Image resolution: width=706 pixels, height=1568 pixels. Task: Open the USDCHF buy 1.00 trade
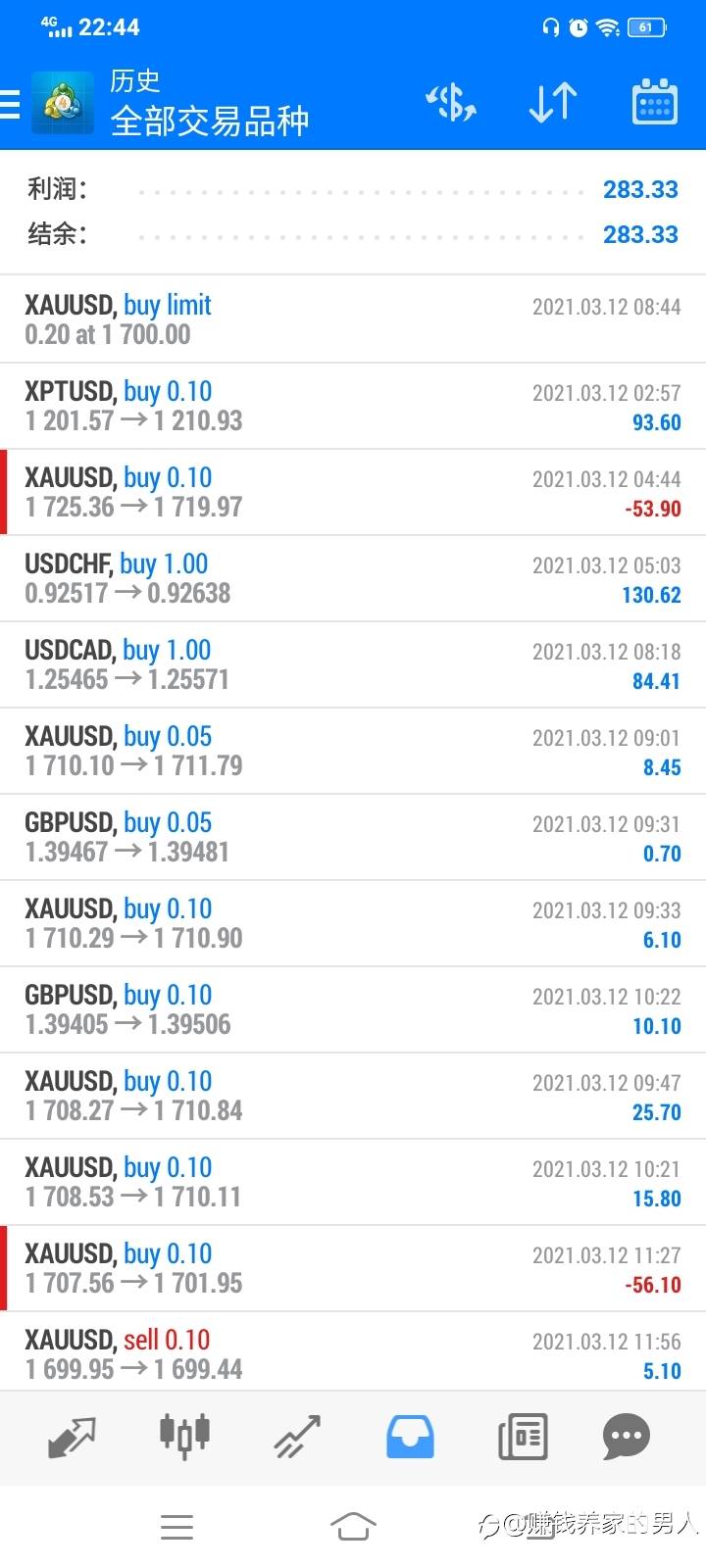tap(353, 578)
